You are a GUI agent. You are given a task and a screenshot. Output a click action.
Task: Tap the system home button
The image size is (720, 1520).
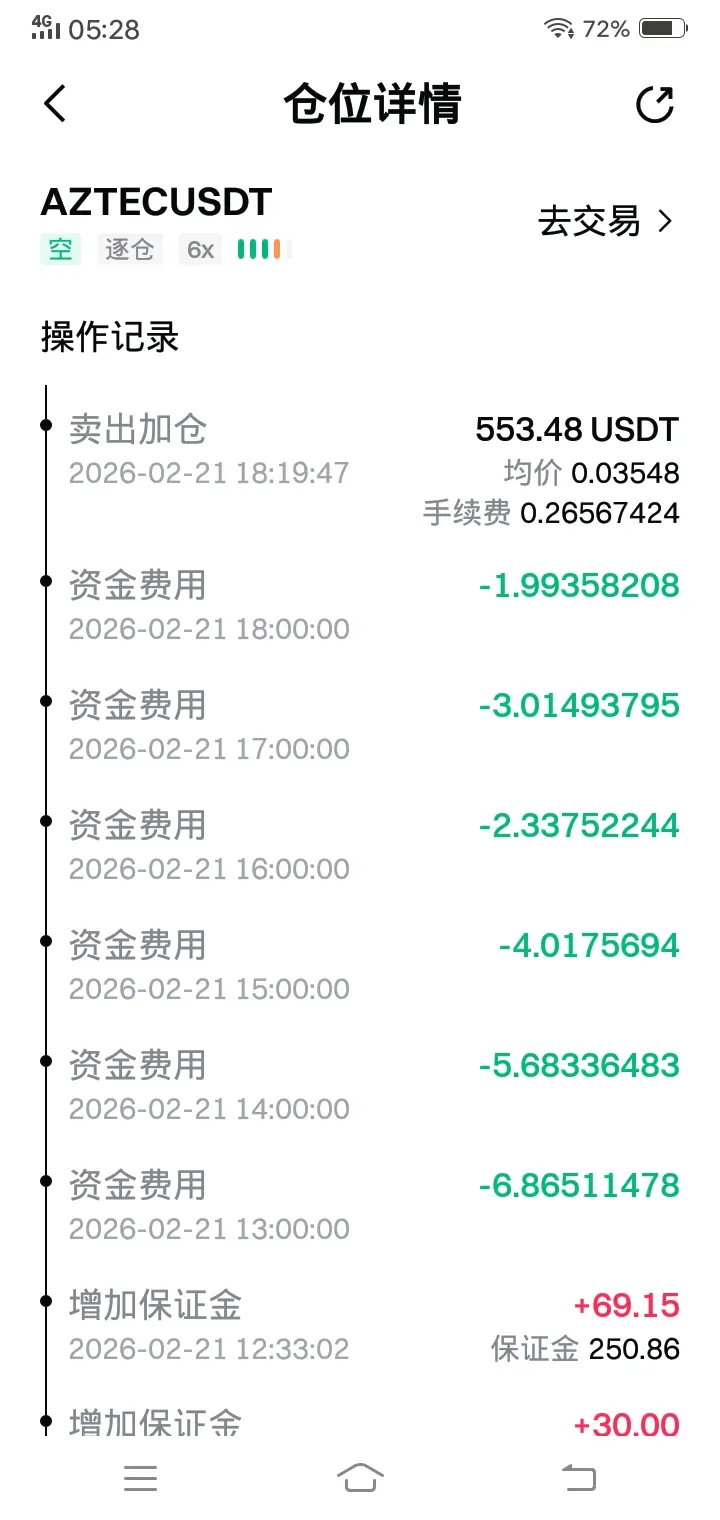360,1477
